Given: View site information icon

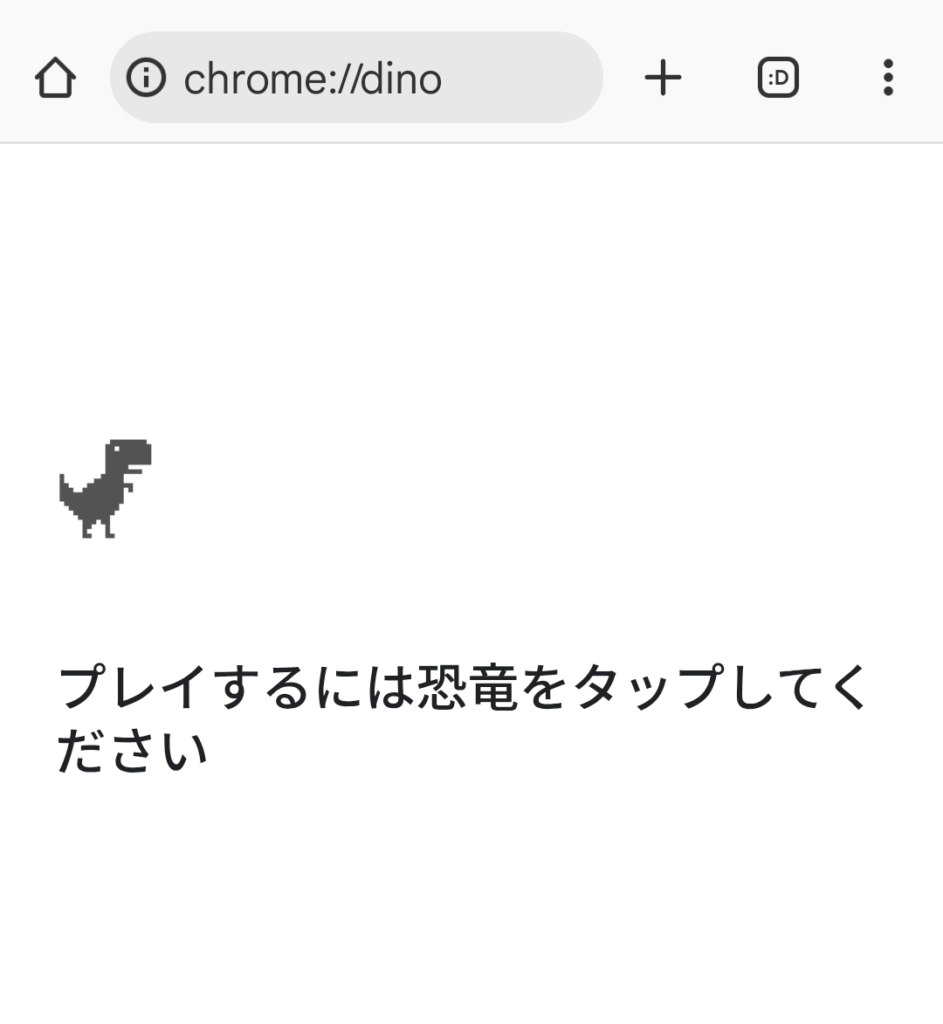Looking at the screenshot, I should tap(146, 78).
